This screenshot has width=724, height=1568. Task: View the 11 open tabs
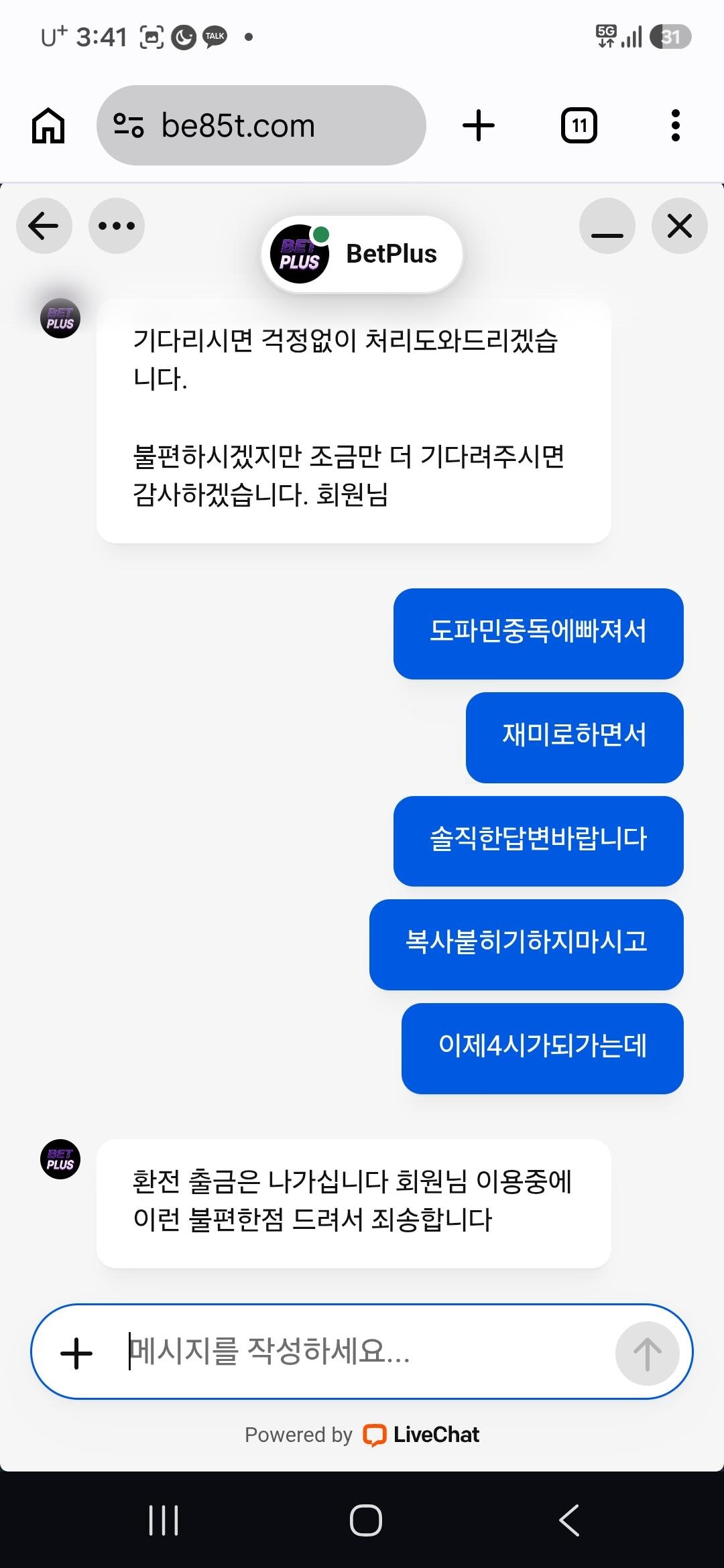pyautogui.click(x=579, y=125)
